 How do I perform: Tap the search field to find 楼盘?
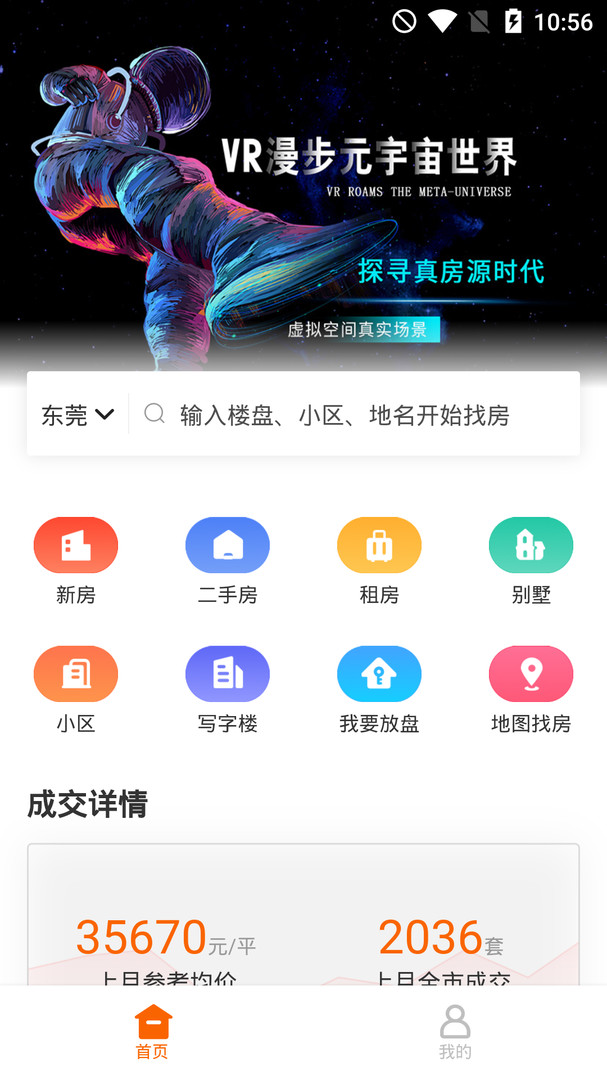[x=345, y=415]
